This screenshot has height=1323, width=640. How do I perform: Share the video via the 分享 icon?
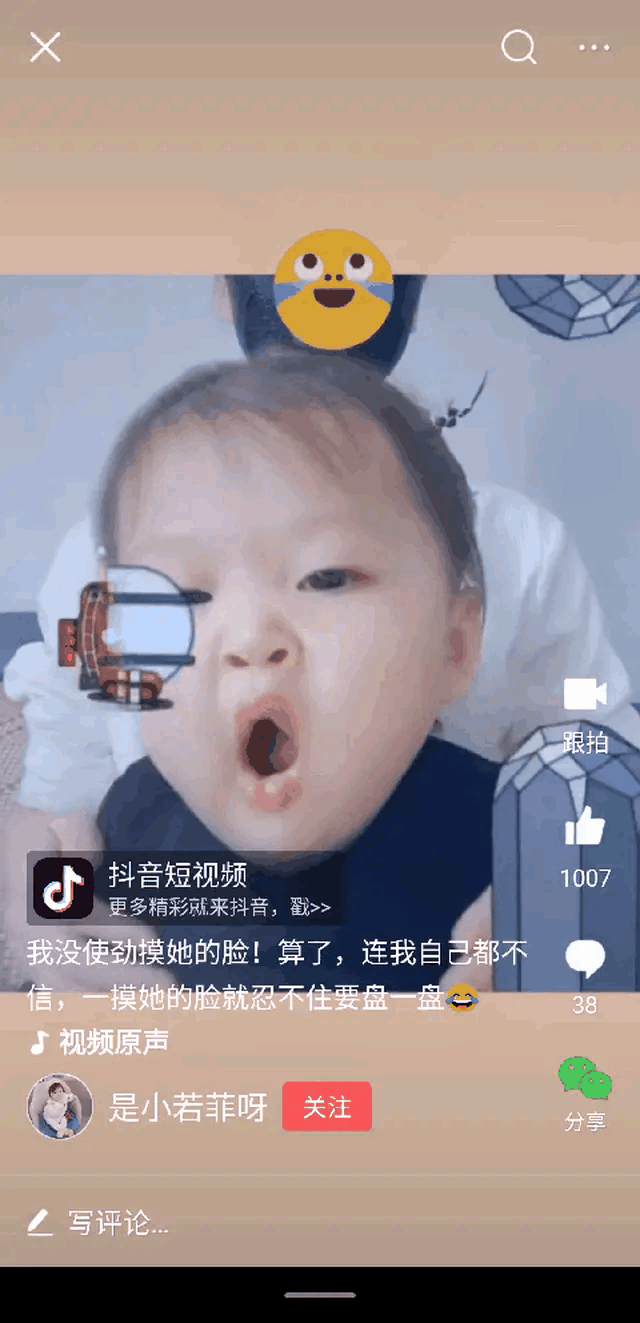585,1080
